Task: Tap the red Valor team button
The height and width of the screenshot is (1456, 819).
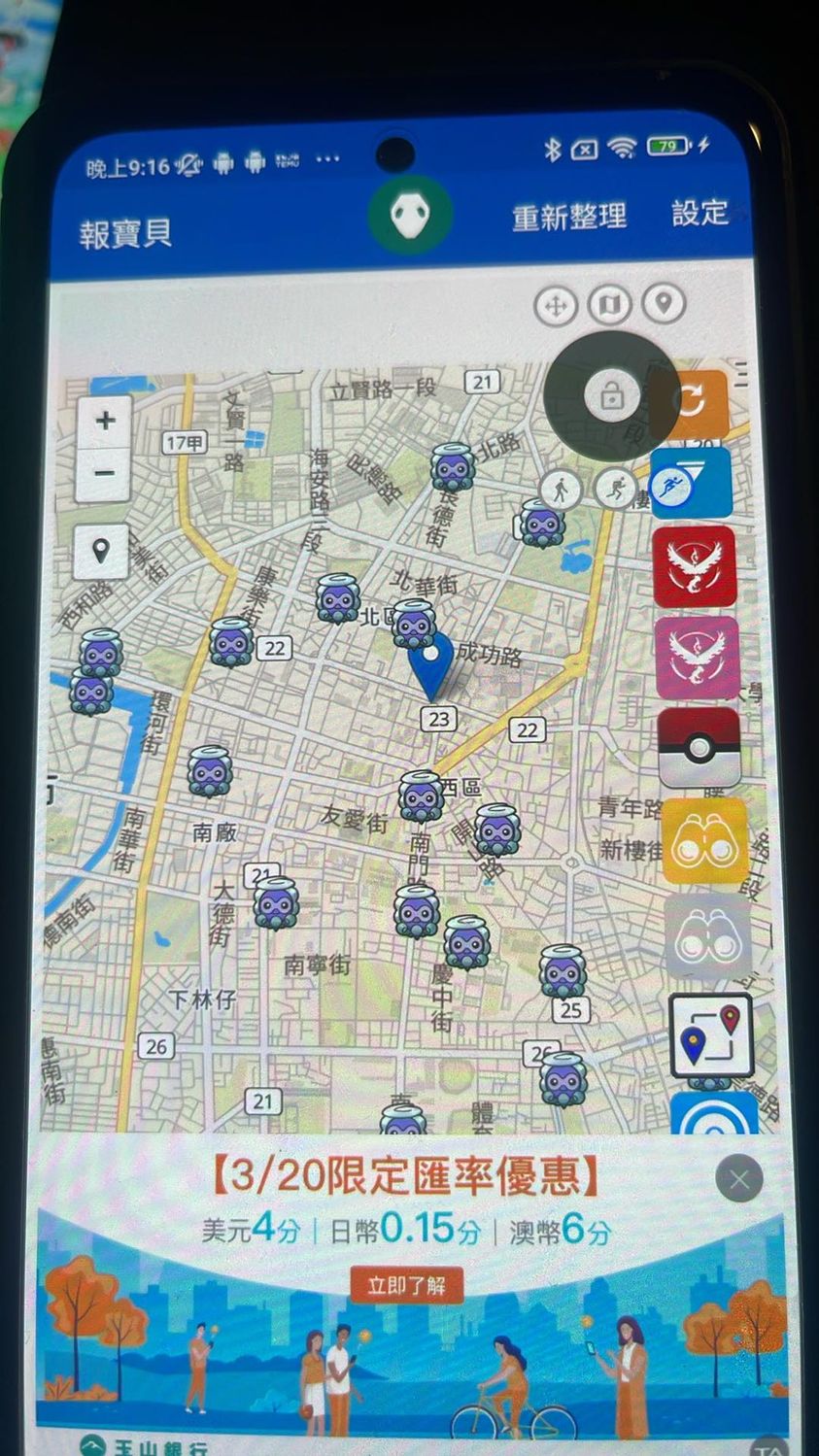Action: 695,566
